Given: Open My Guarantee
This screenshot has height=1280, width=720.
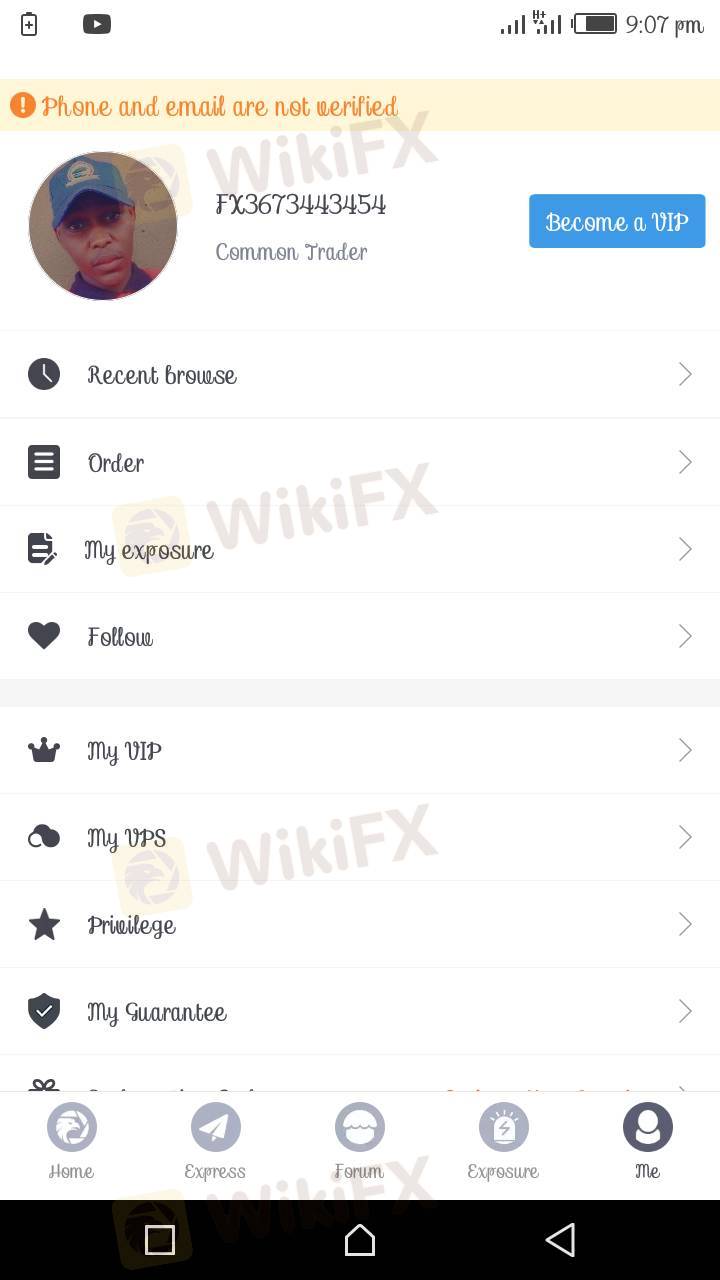Looking at the screenshot, I should [360, 1011].
